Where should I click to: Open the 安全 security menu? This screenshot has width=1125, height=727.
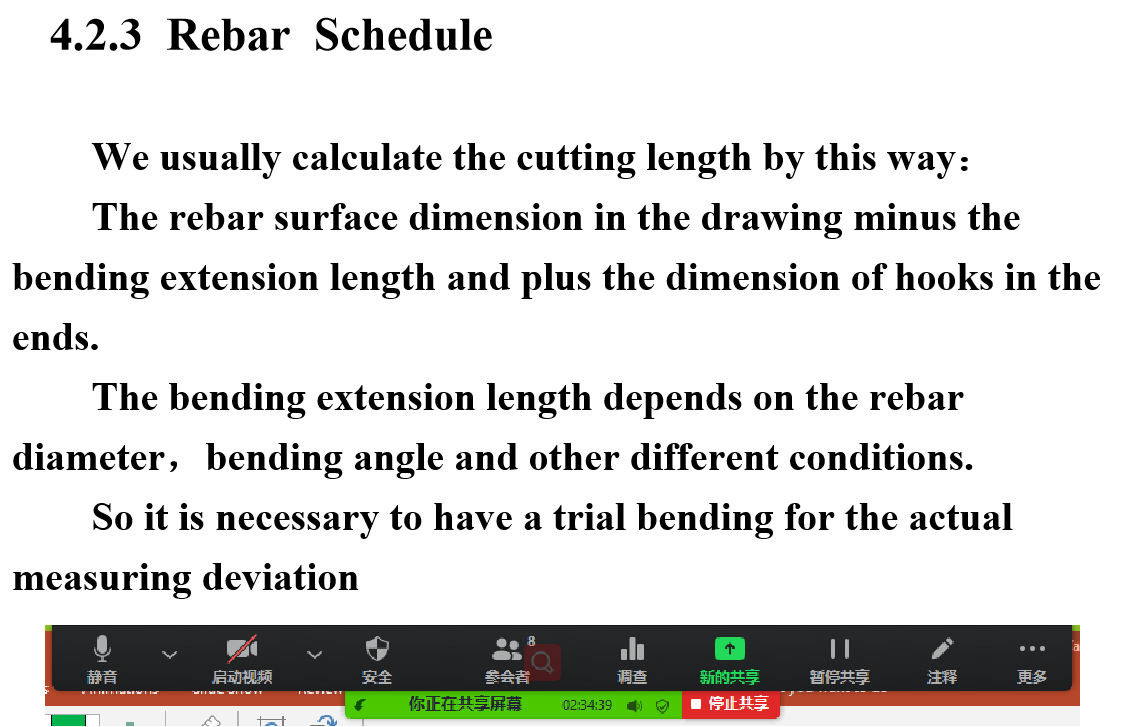pyautogui.click(x=377, y=659)
